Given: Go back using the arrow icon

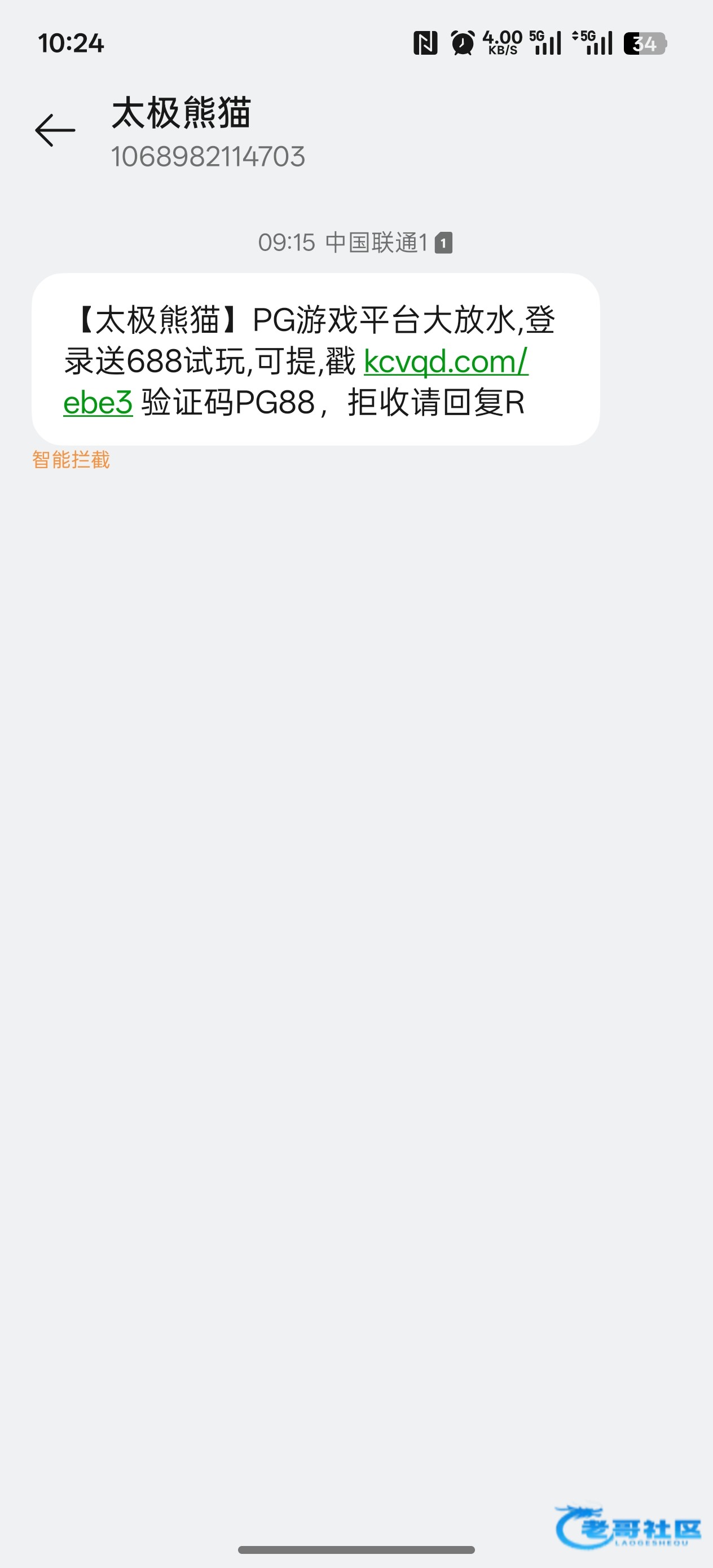Looking at the screenshot, I should point(55,130).
